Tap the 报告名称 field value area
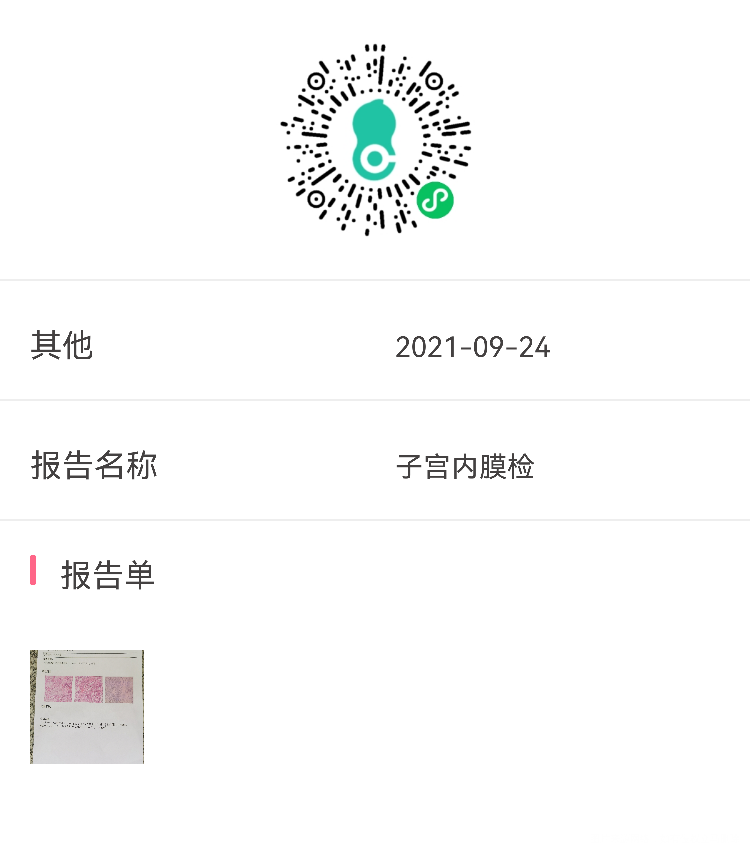Viewport: 750px width, 854px height. pos(466,467)
